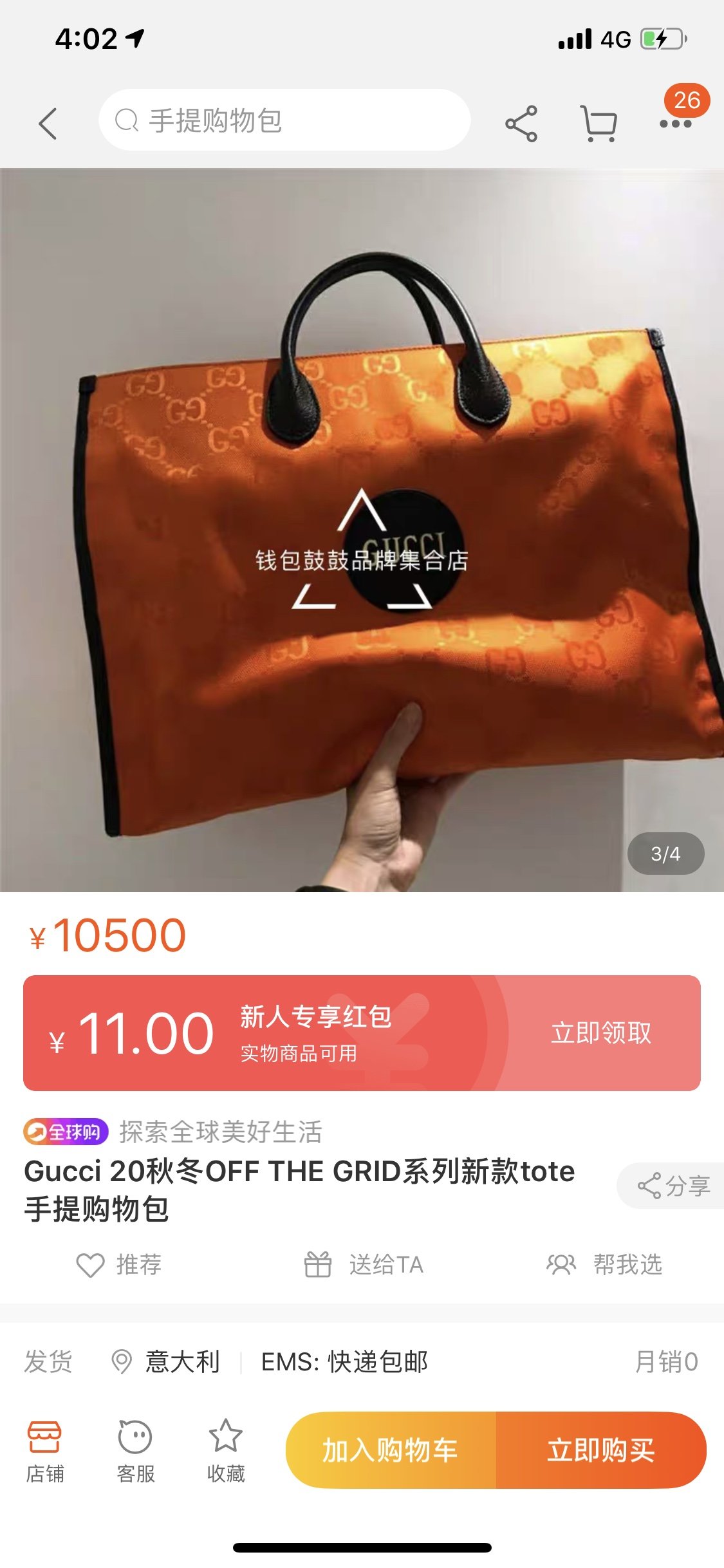Tap 帮我选 to ask friends
This screenshot has height=1568, width=724.
(605, 1265)
